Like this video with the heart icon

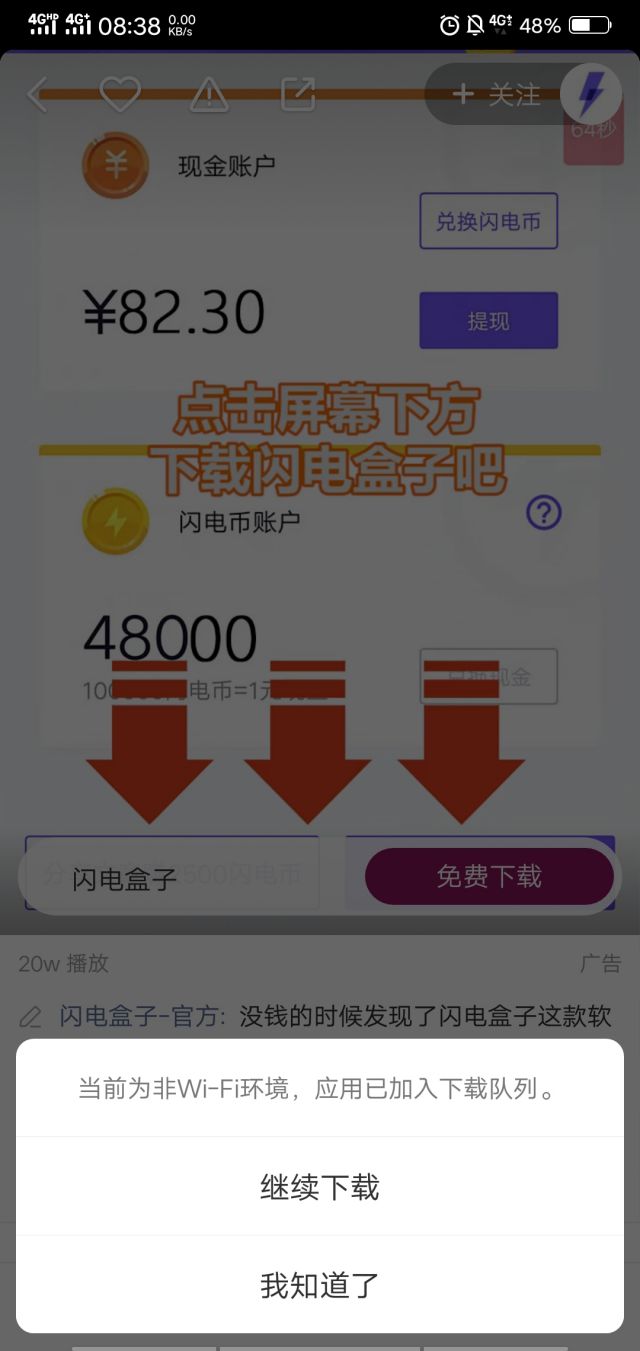tap(120, 95)
